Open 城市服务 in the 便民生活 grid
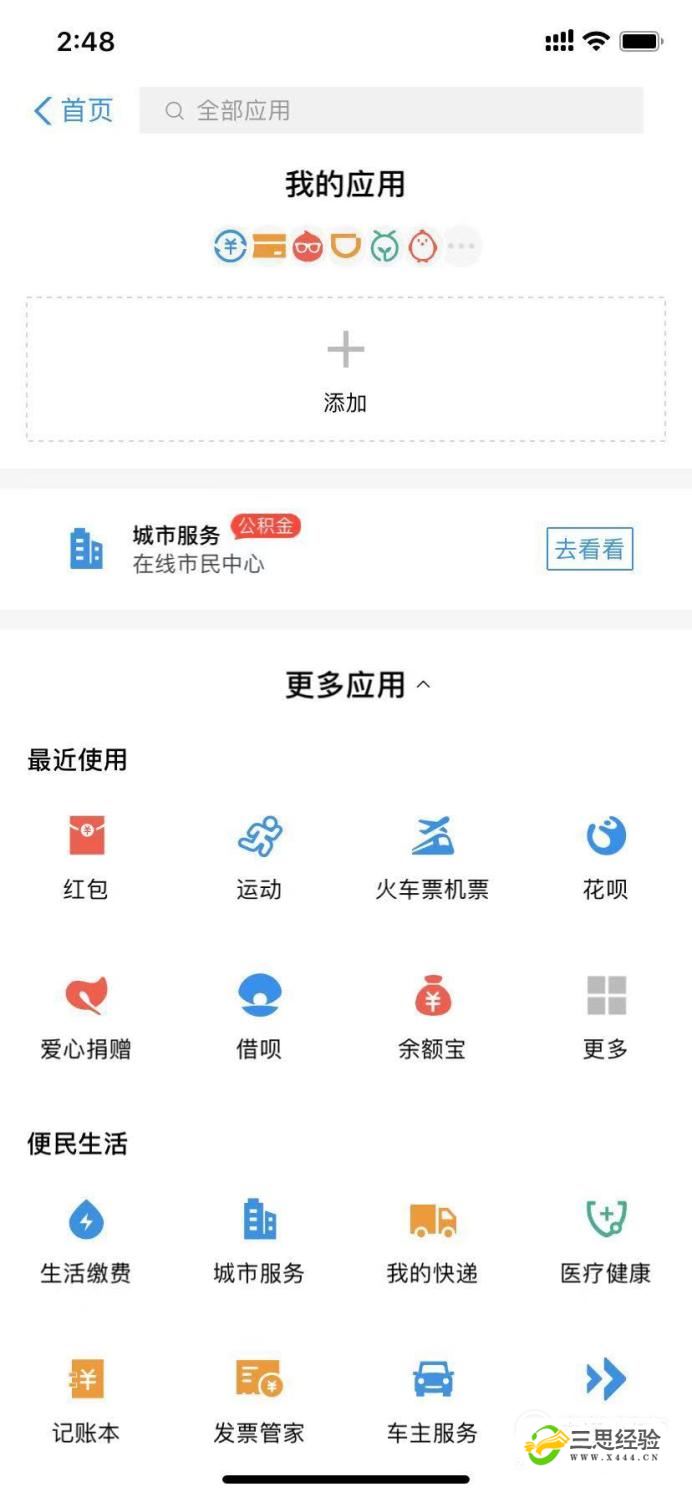 point(259,1240)
